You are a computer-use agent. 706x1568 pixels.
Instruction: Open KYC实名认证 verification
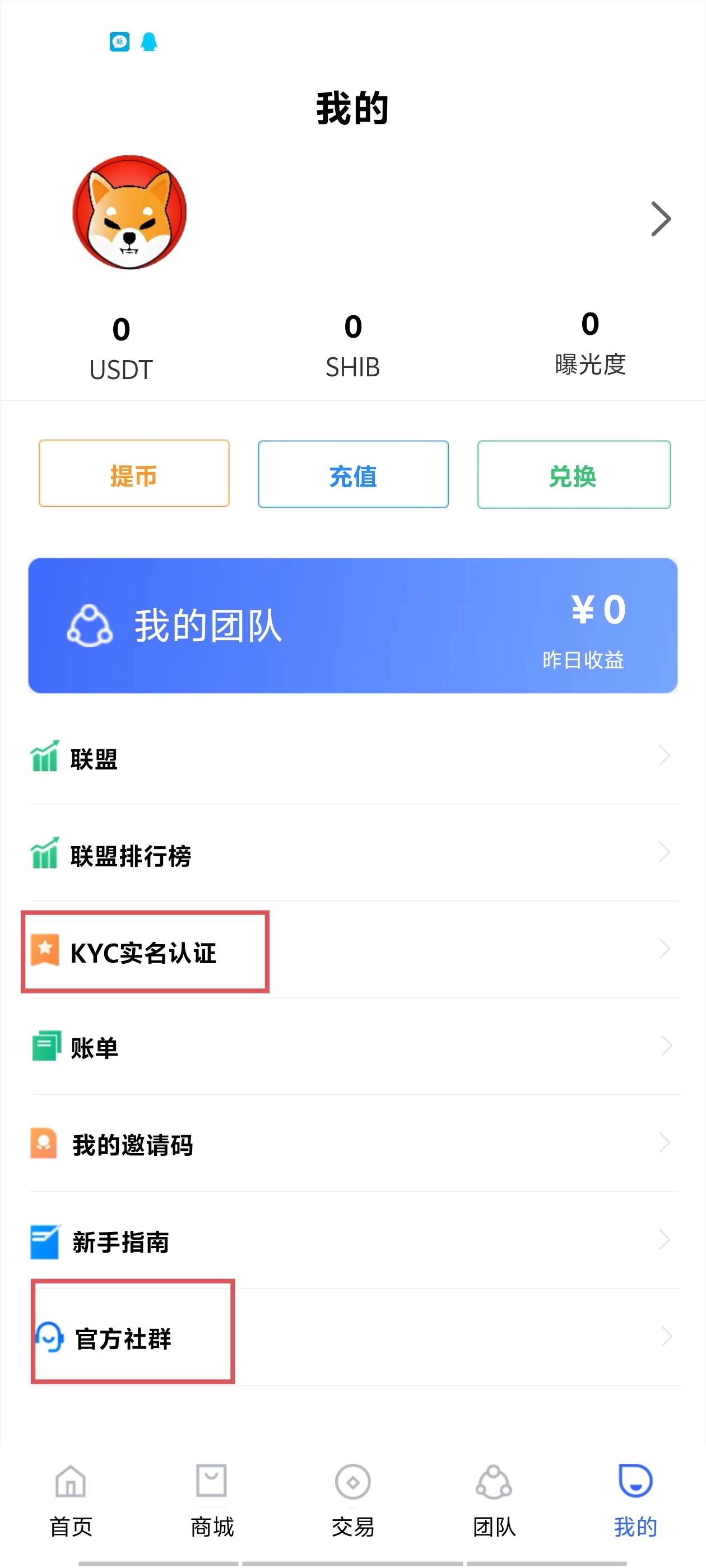(355, 950)
